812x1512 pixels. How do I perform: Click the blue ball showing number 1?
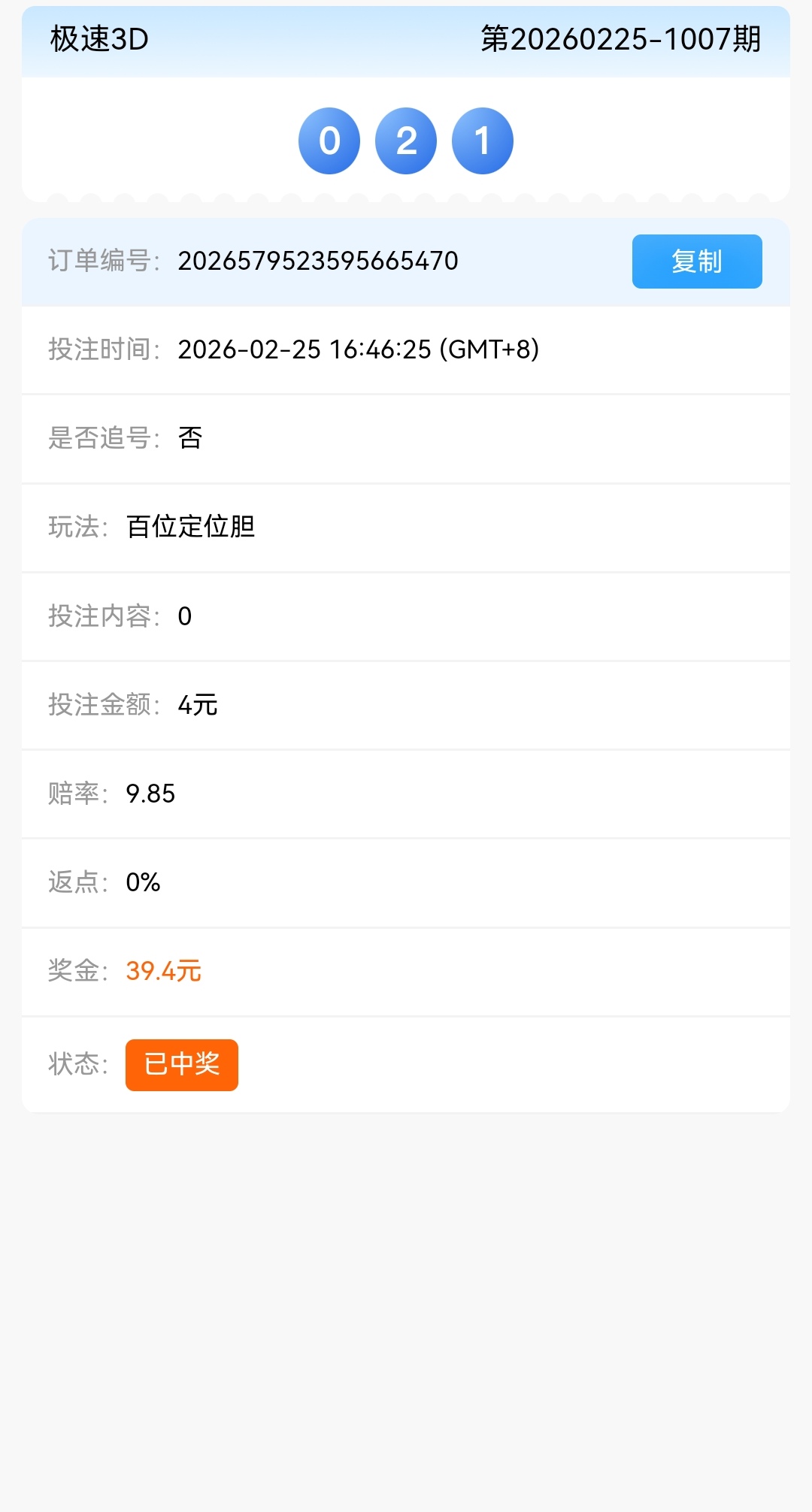point(482,140)
